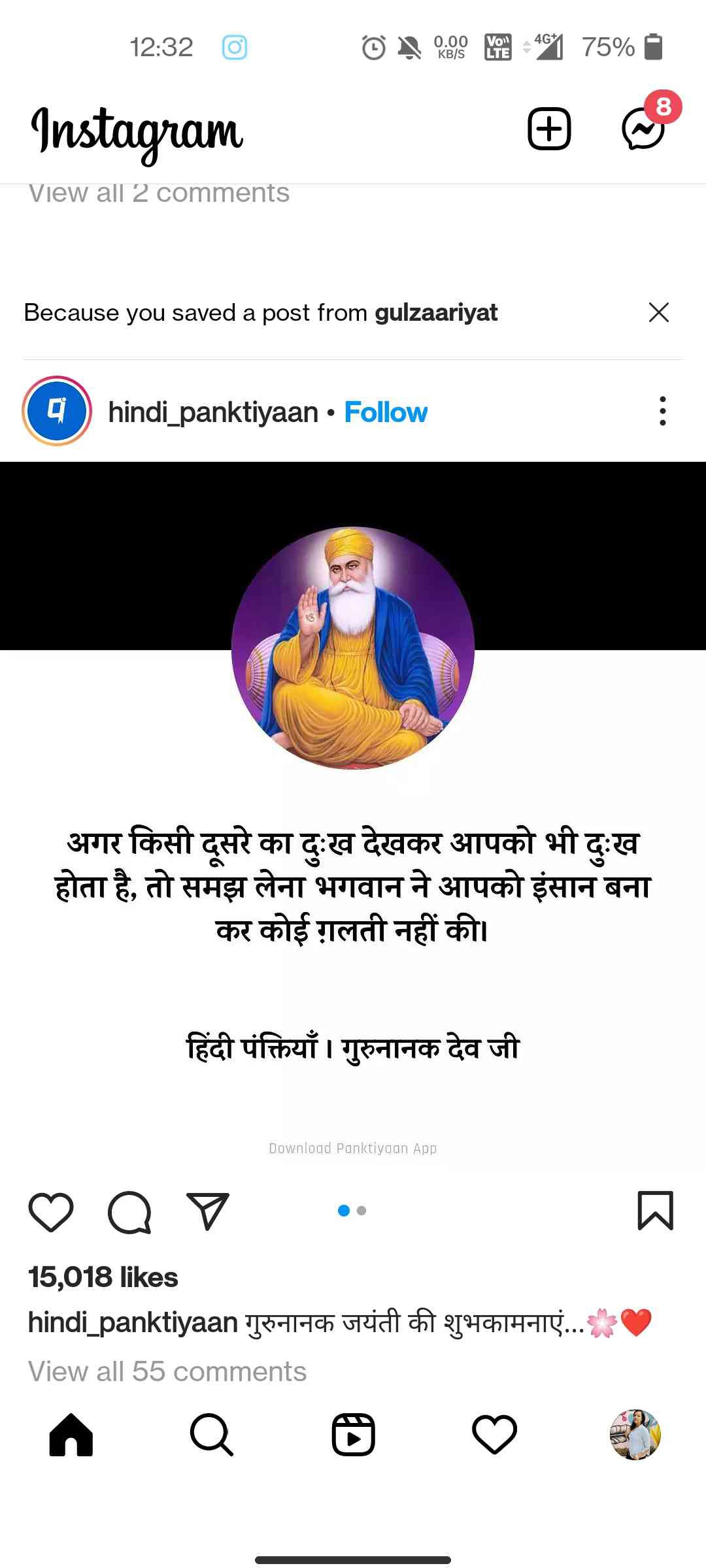706x1568 pixels.
Task: Open the Activity heart tab
Action: click(x=494, y=1435)
